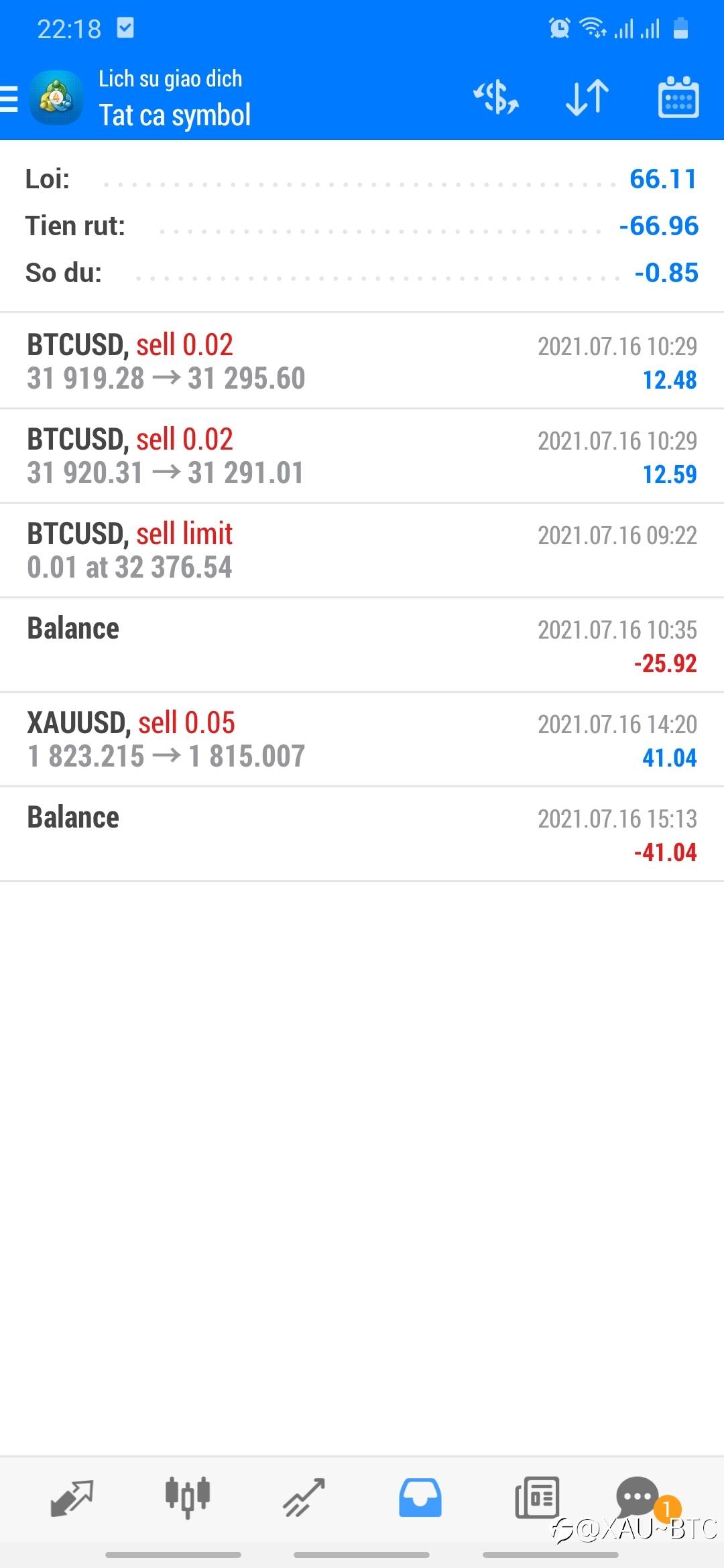Viewport: 724px width, 1568px height.
Task: Open the BTCUSD sell trade with profit 12.59
Action: point(362,456)
